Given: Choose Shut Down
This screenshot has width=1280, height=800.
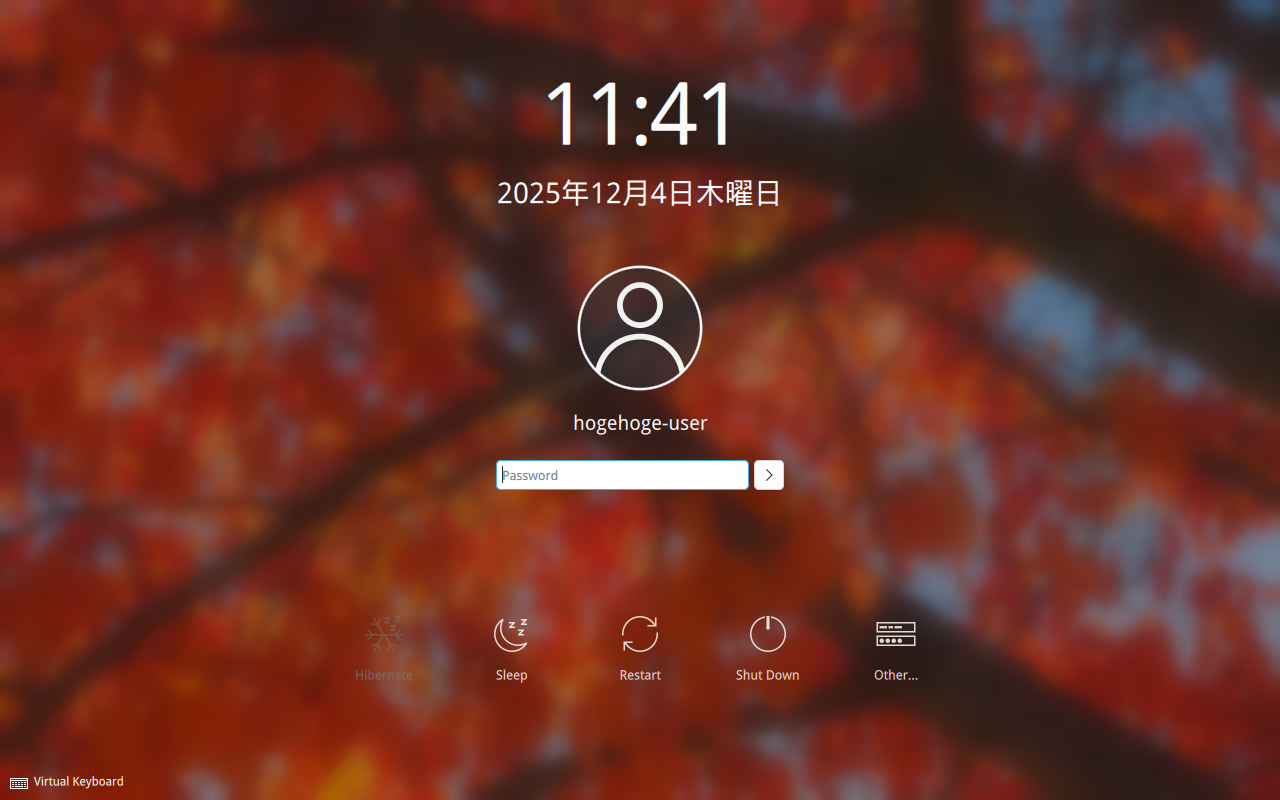Looking at the screenshot, I should (x=767, y=646).
